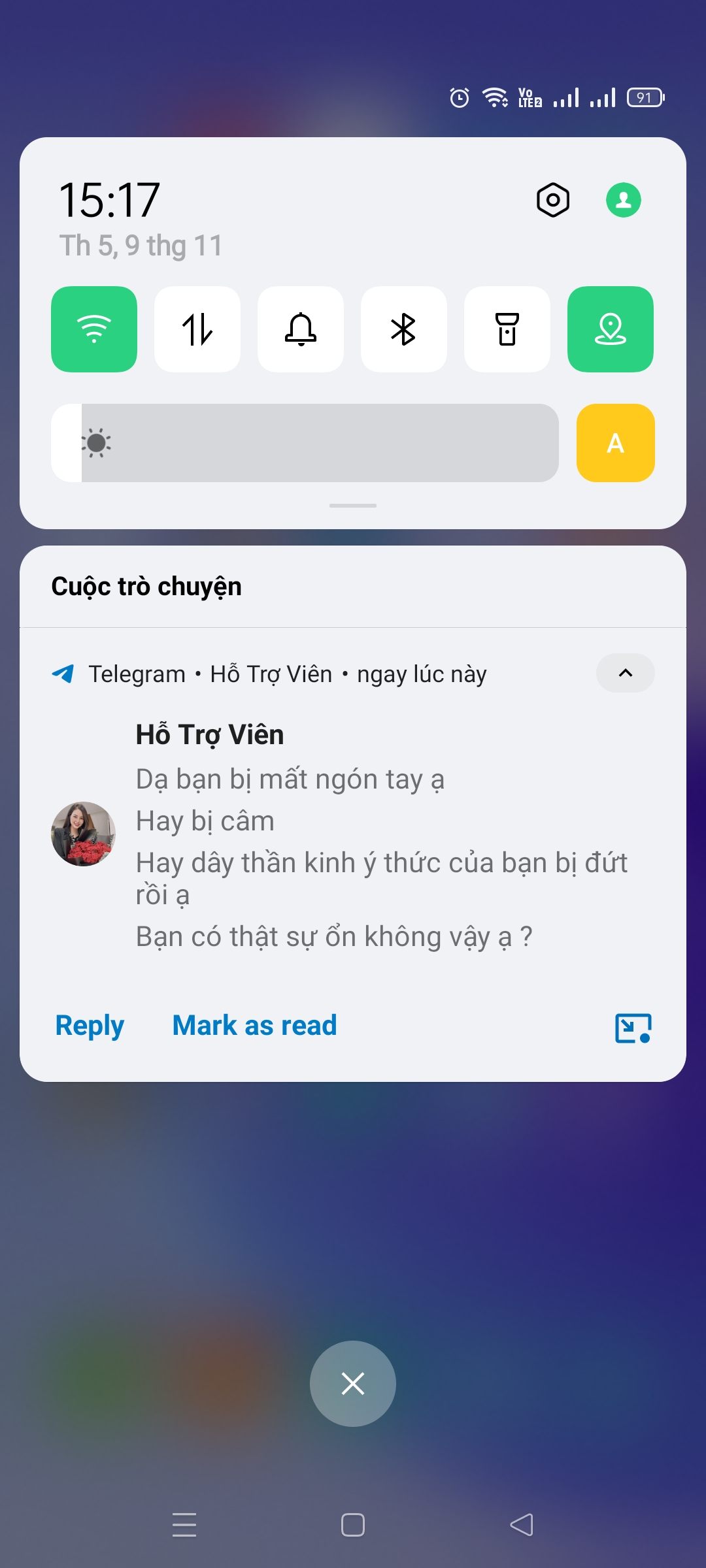Switch on the flashlight
The image size is (706, 1568).
tap(507, 329)
